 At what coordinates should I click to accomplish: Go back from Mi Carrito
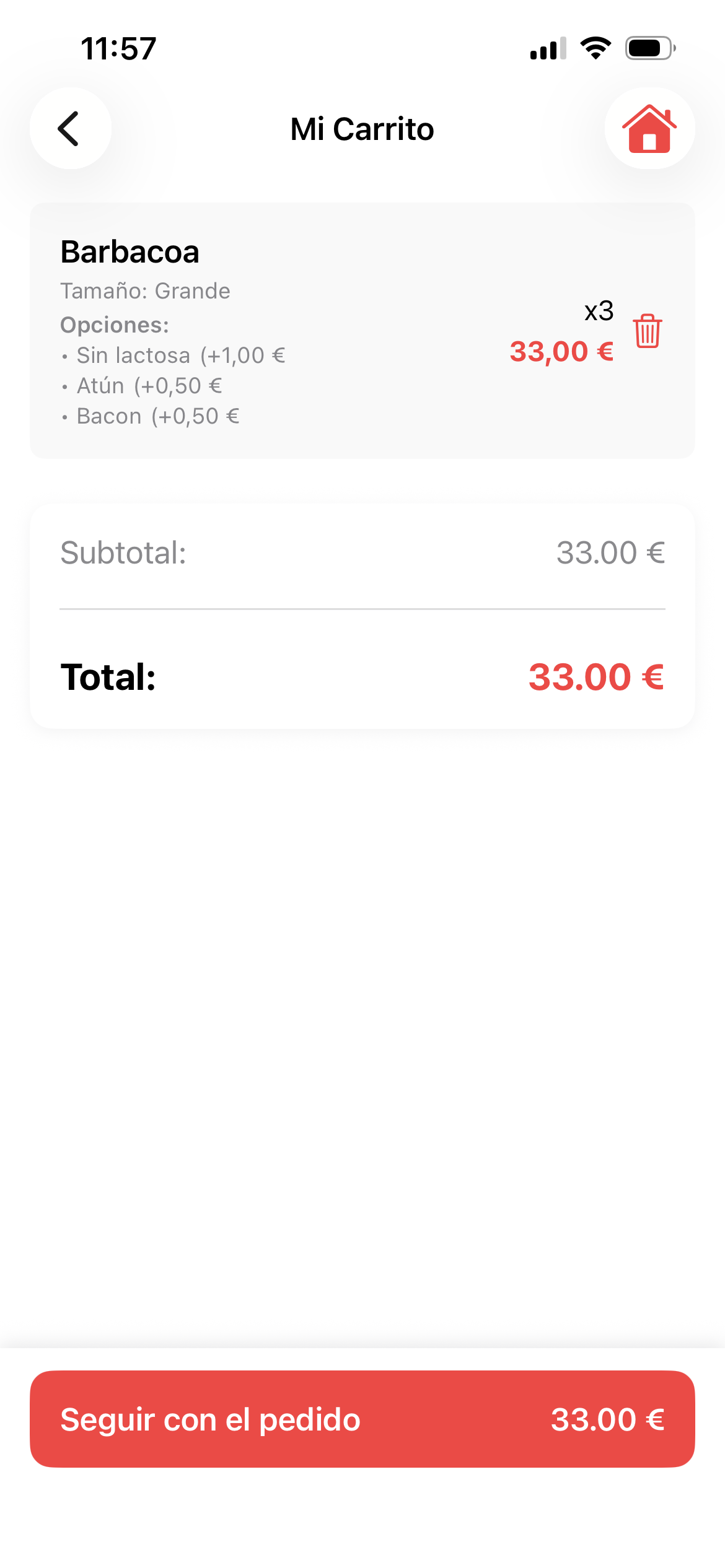[70, 128]
